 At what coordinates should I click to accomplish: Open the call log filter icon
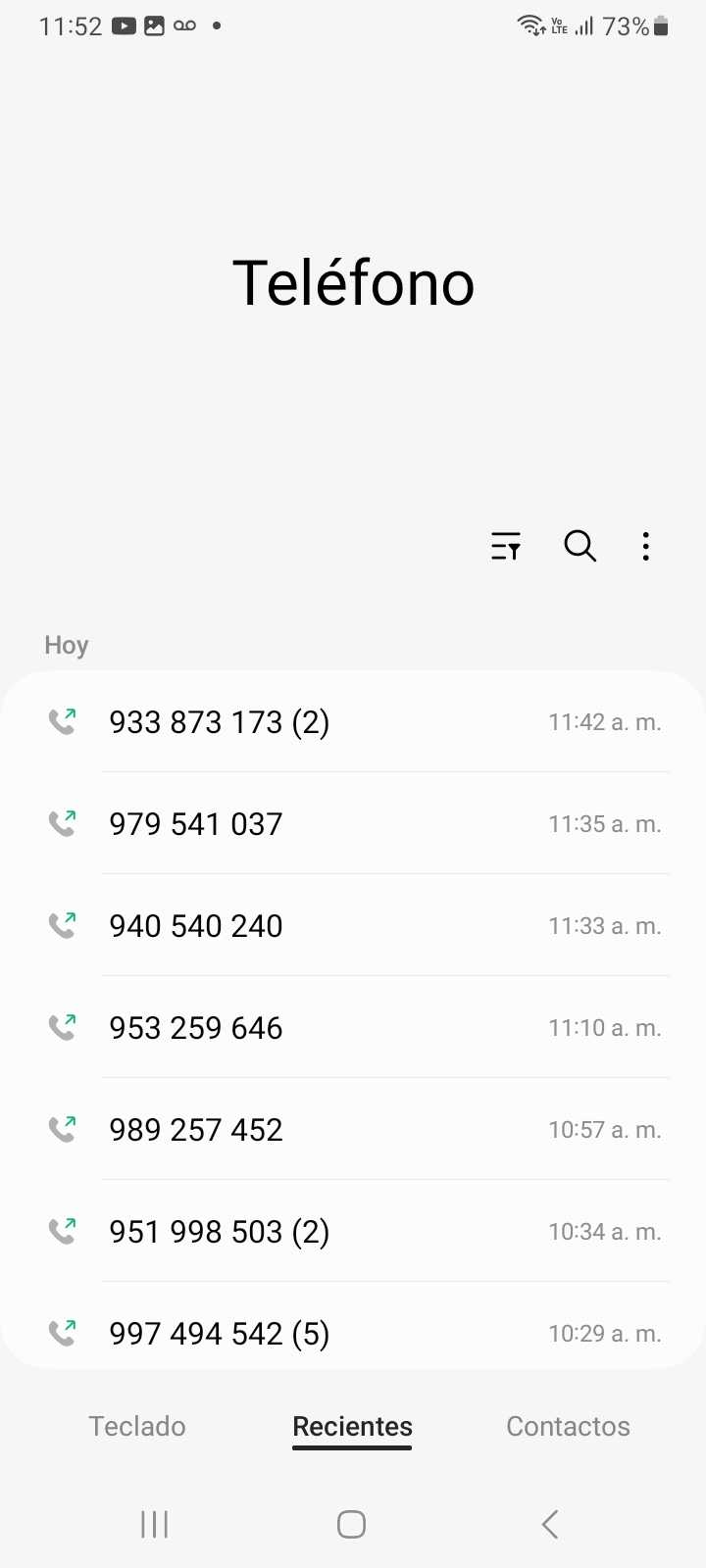point(506,546)
